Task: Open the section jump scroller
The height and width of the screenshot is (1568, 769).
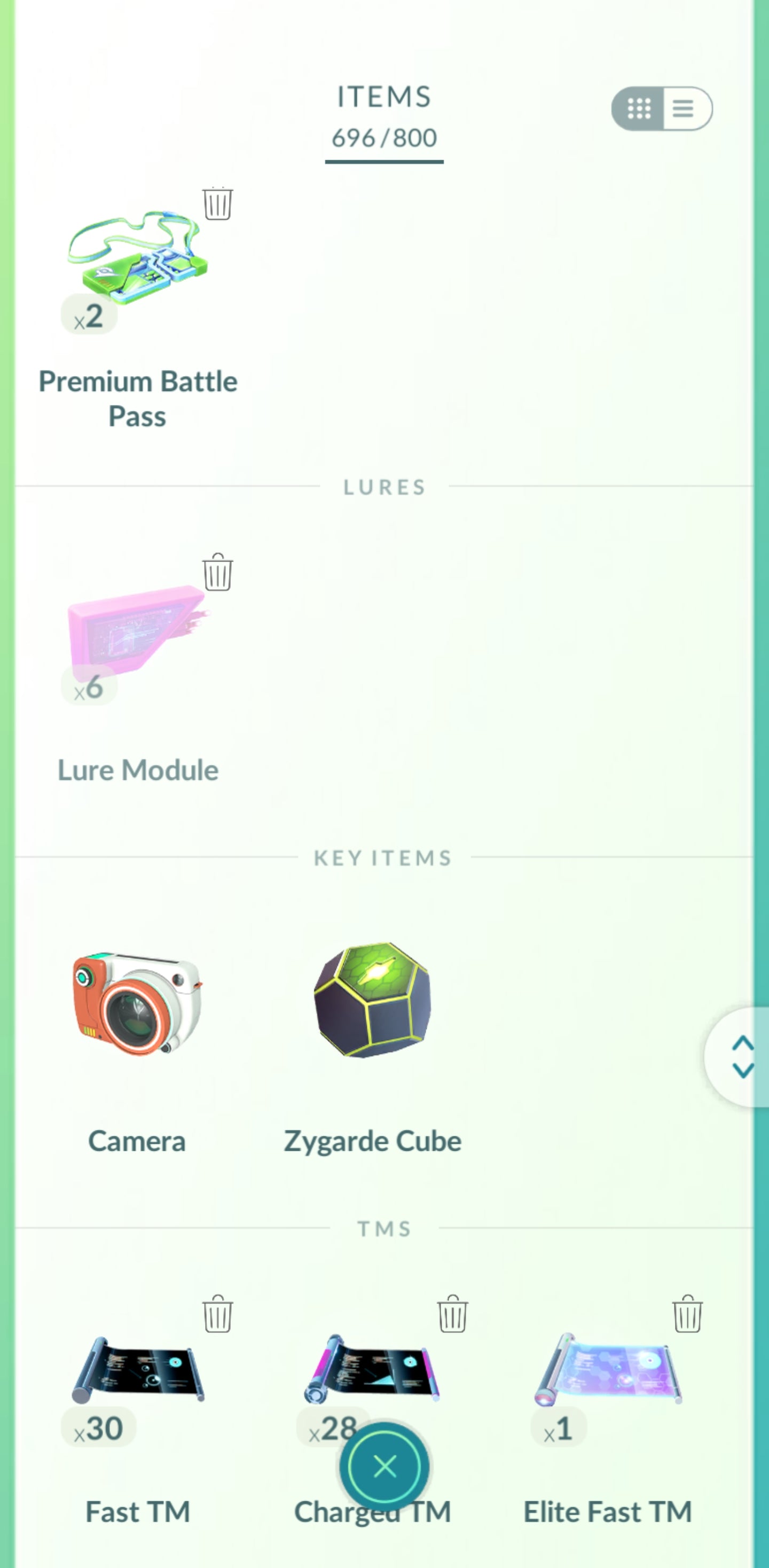Action: coord(742,1057)
